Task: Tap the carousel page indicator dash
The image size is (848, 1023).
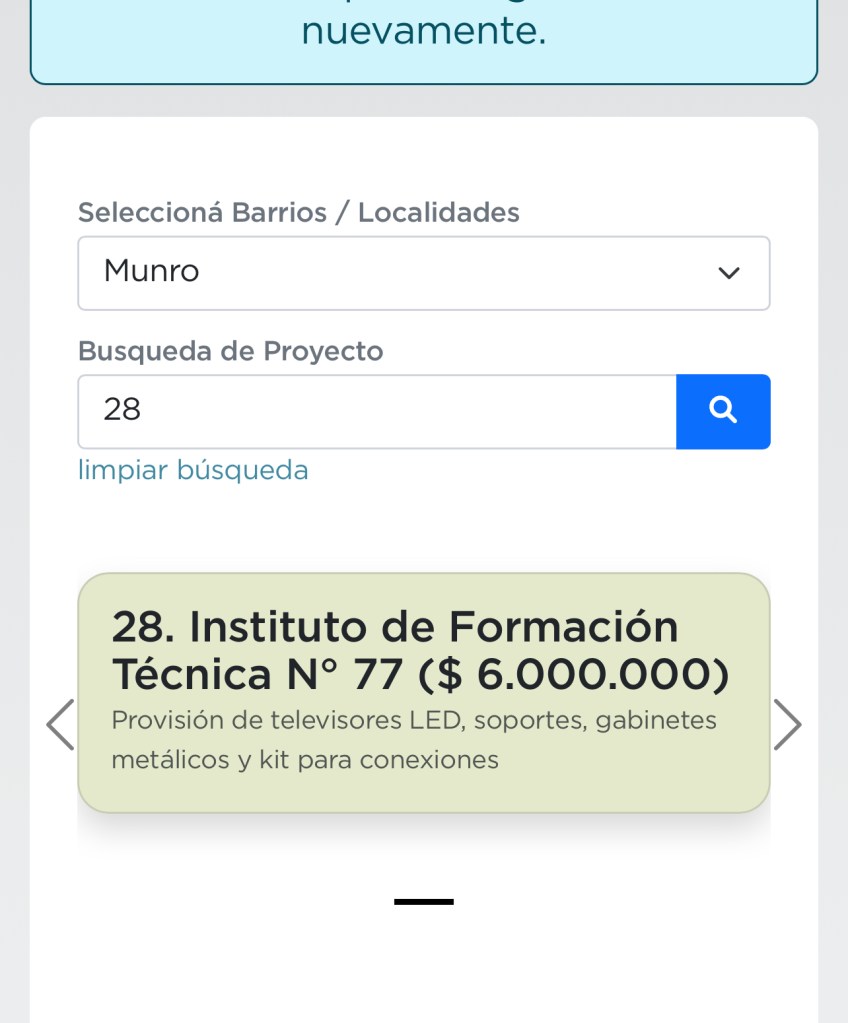Action: (x=424, y=901)
